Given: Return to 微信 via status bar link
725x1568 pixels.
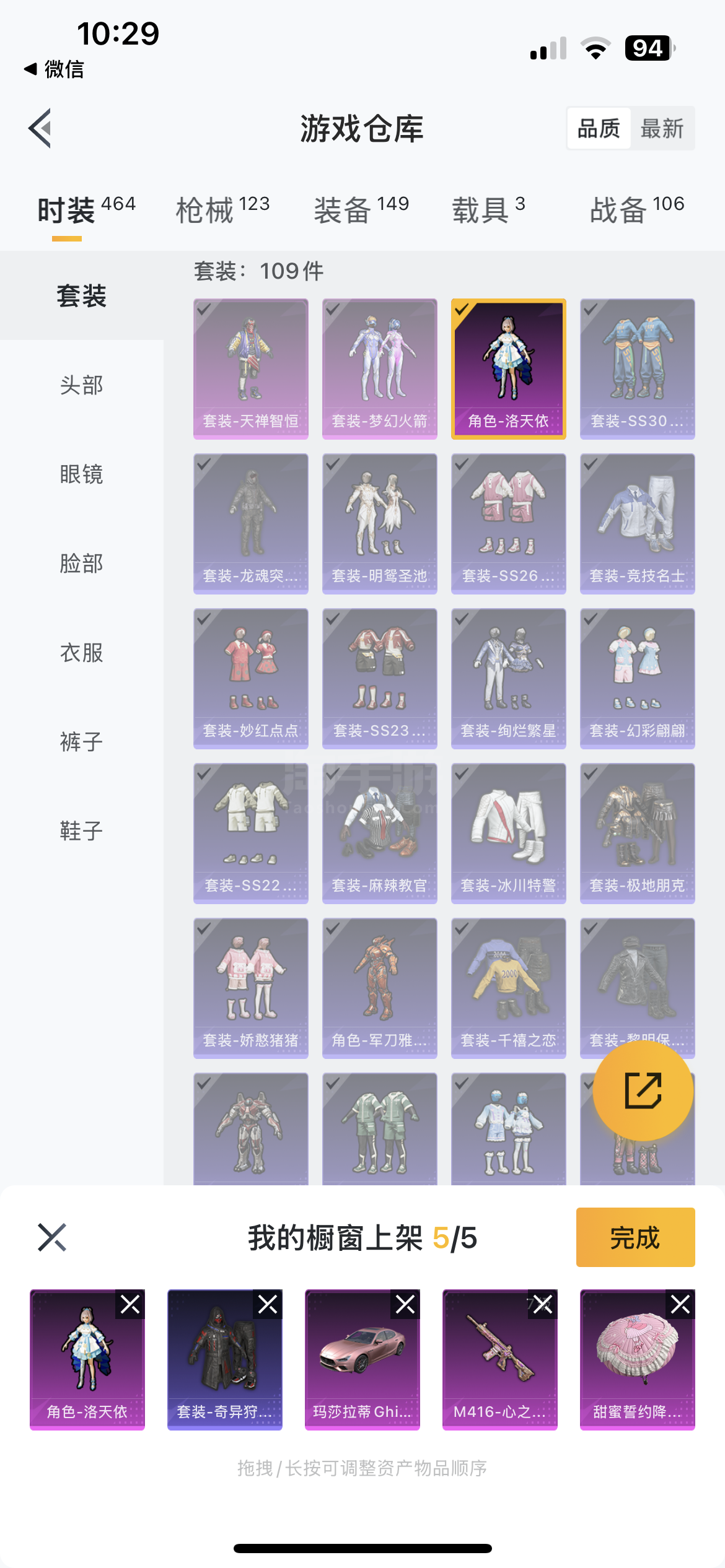Looking at the screenshot, I should [54, 69].
